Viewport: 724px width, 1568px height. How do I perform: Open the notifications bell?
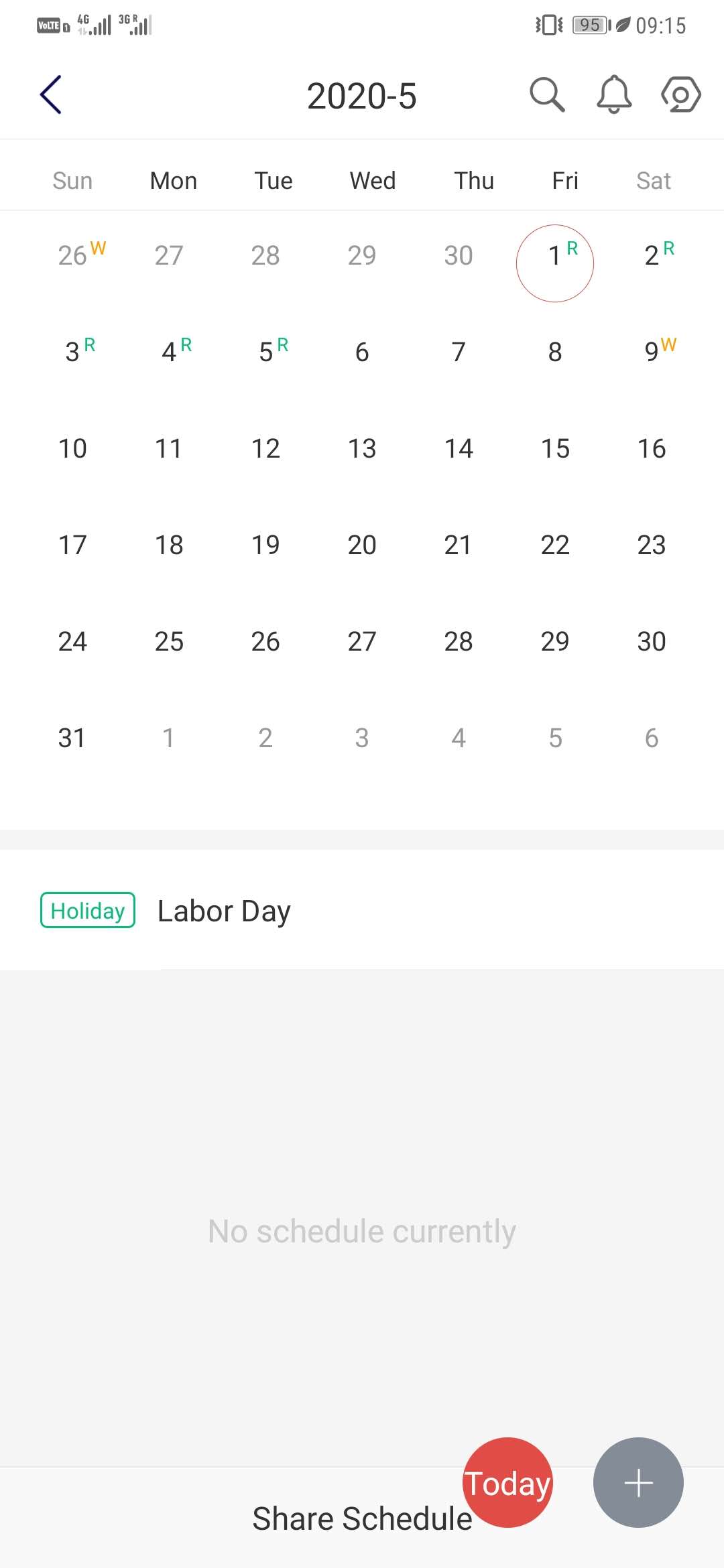614,94
